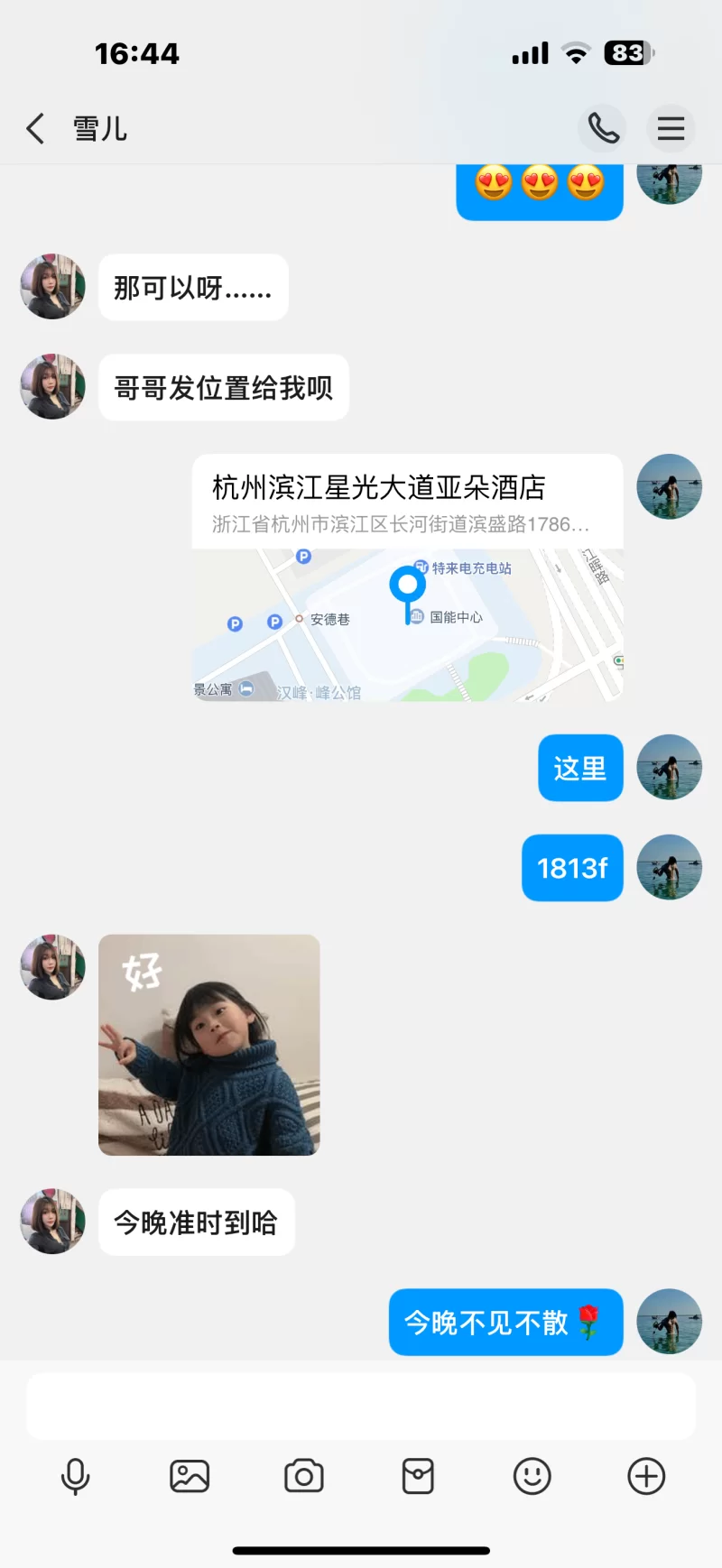
Task: Focus the message input box
Action: tap(361, 1406)
